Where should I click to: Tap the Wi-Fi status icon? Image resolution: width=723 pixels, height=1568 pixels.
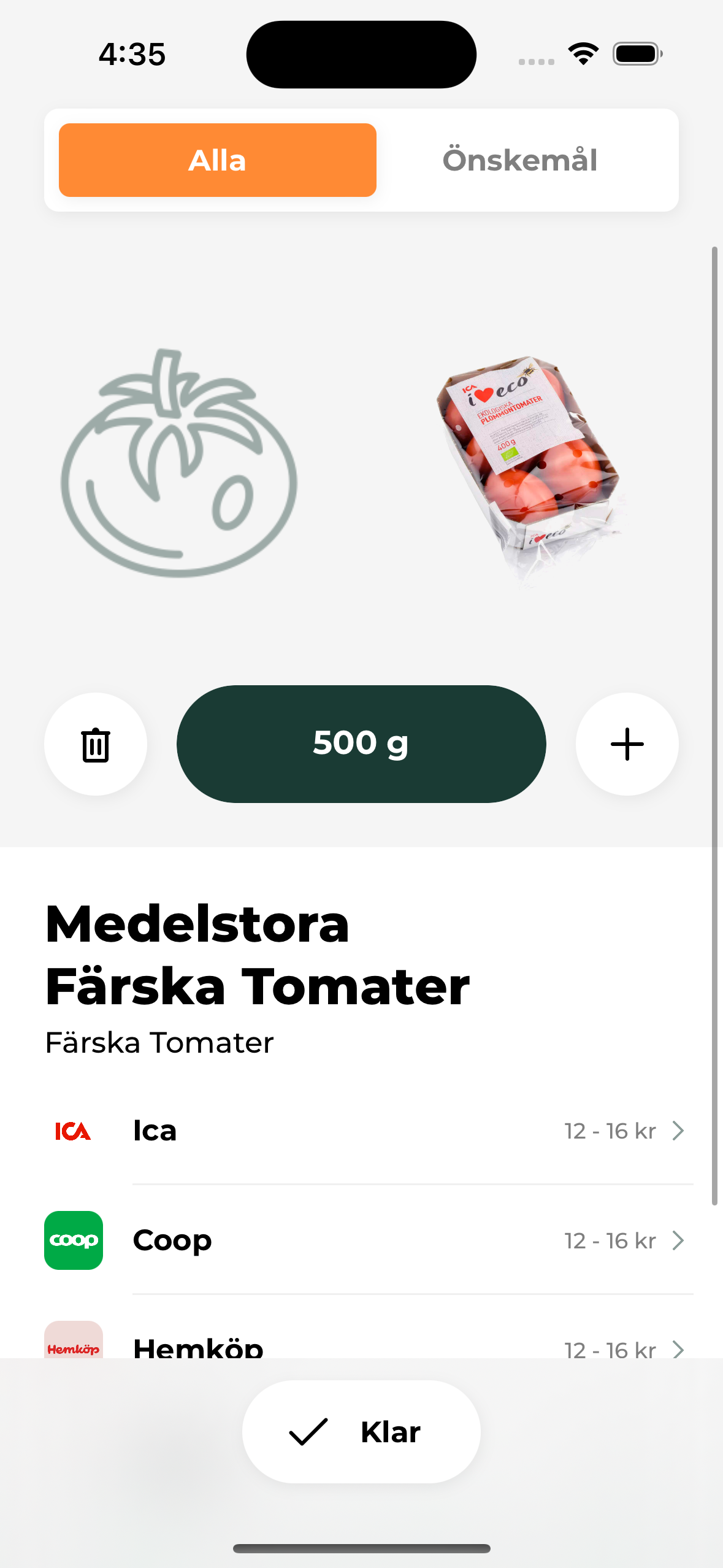(x=583, y=54)
